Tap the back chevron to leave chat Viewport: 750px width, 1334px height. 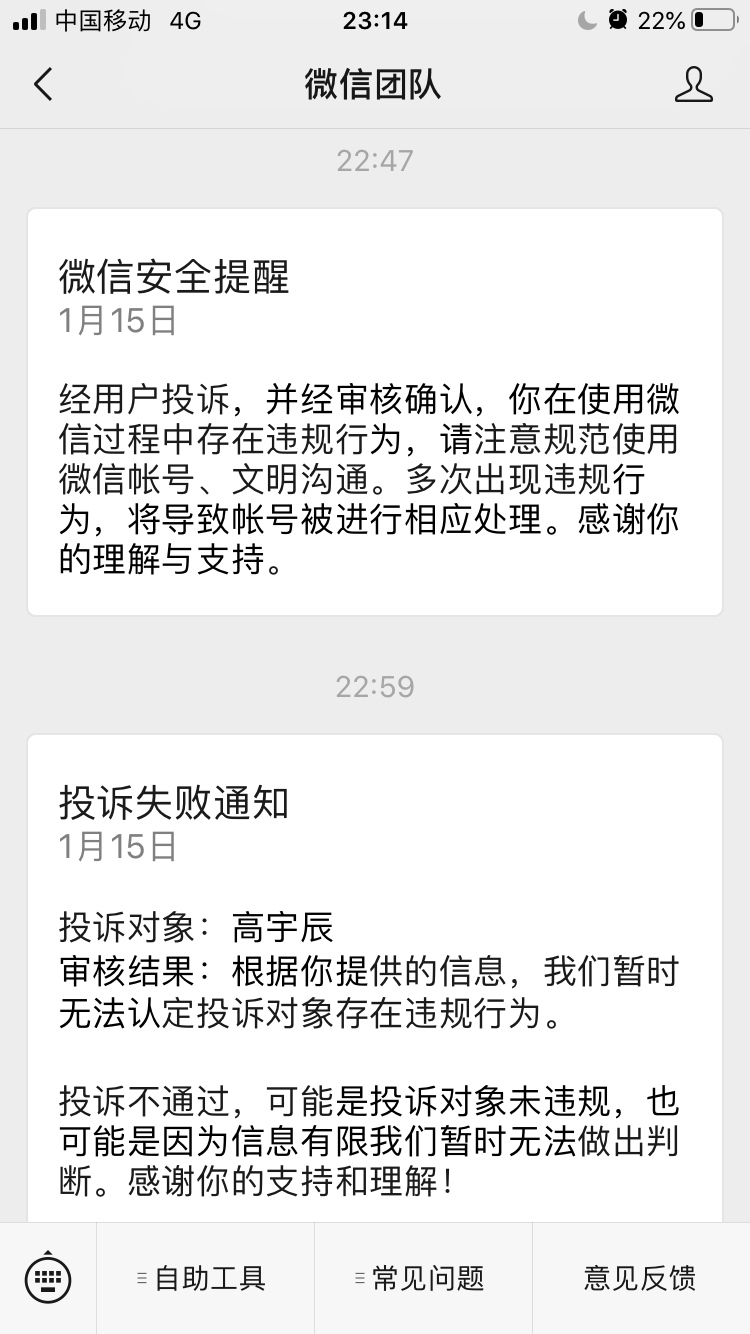pyautogui.click(x=42, y=85)
